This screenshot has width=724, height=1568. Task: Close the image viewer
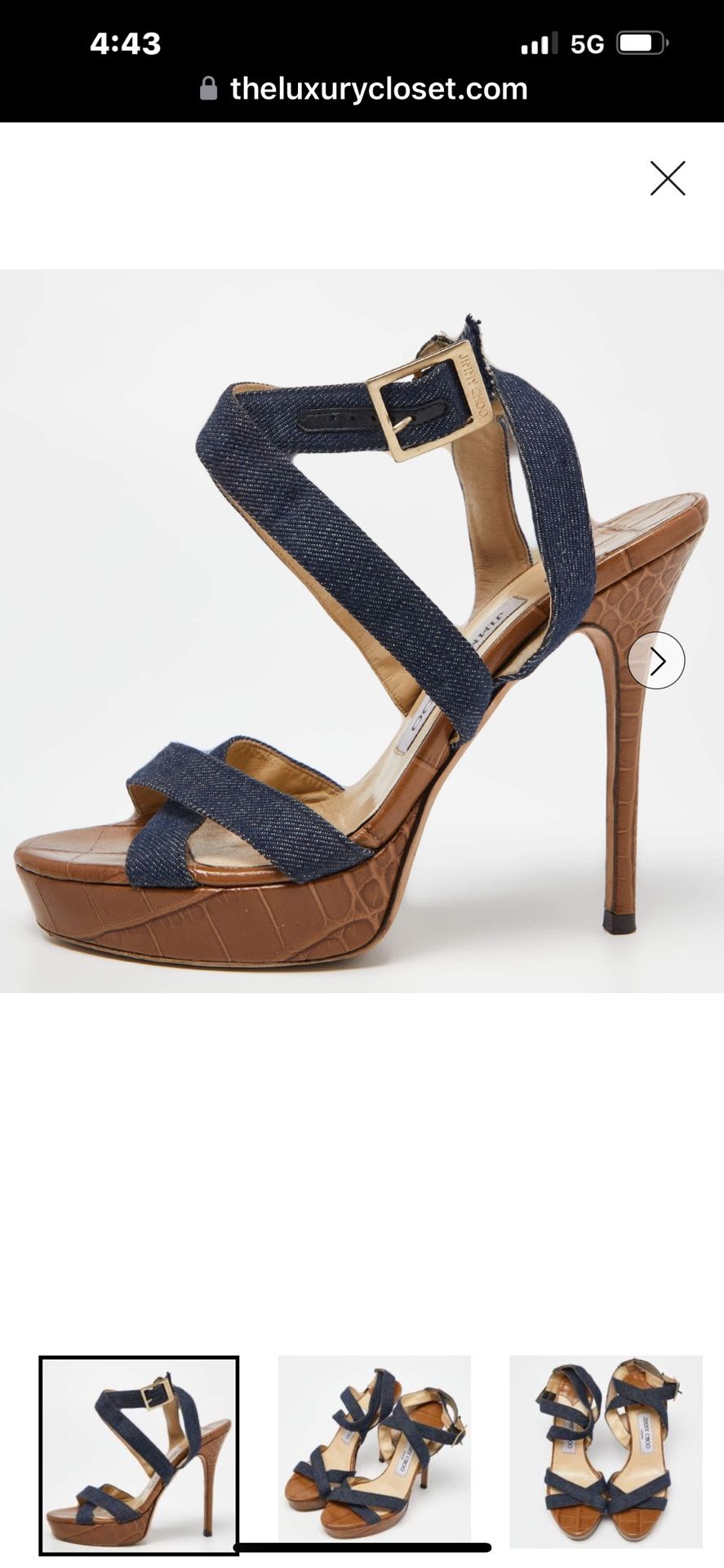(668, 178)
